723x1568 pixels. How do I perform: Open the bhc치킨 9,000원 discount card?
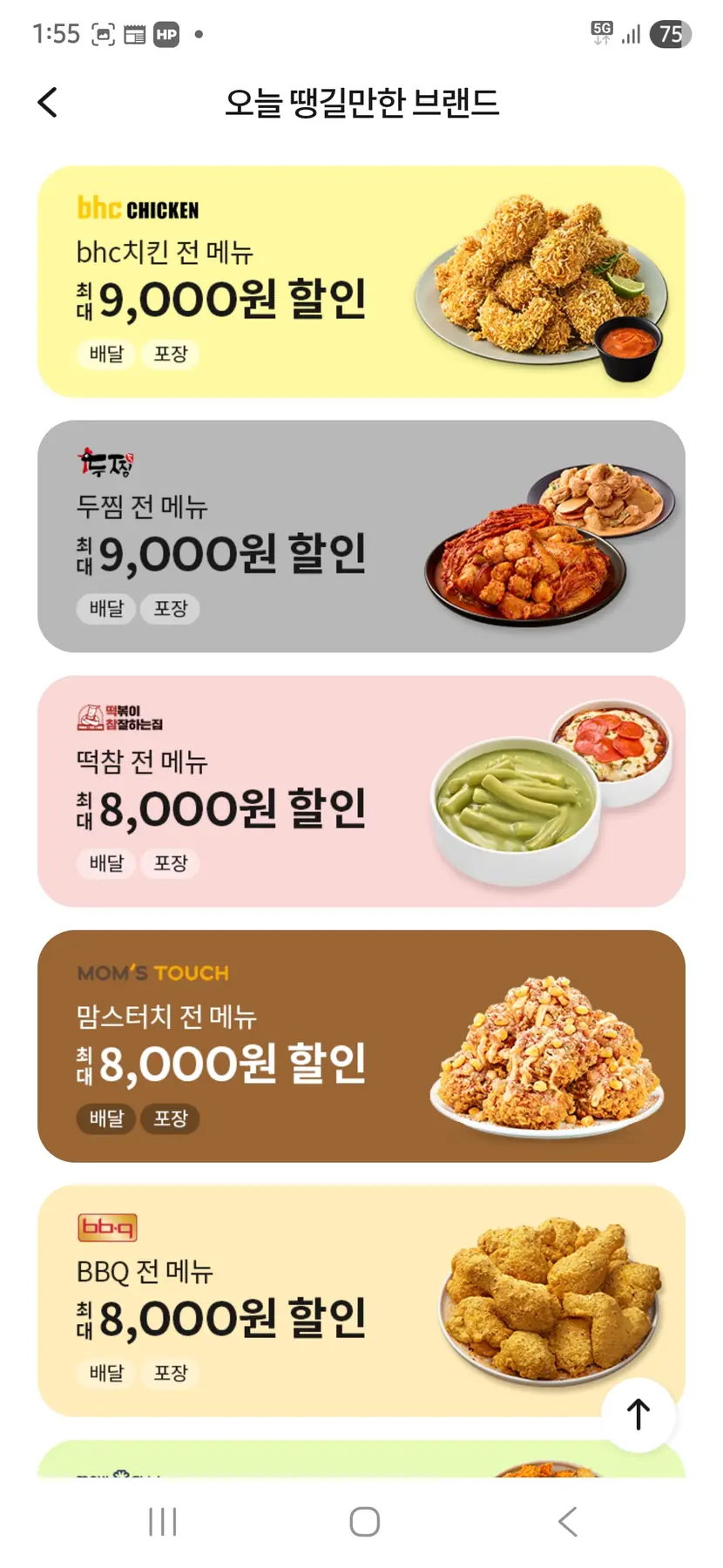tap(361, 282)
